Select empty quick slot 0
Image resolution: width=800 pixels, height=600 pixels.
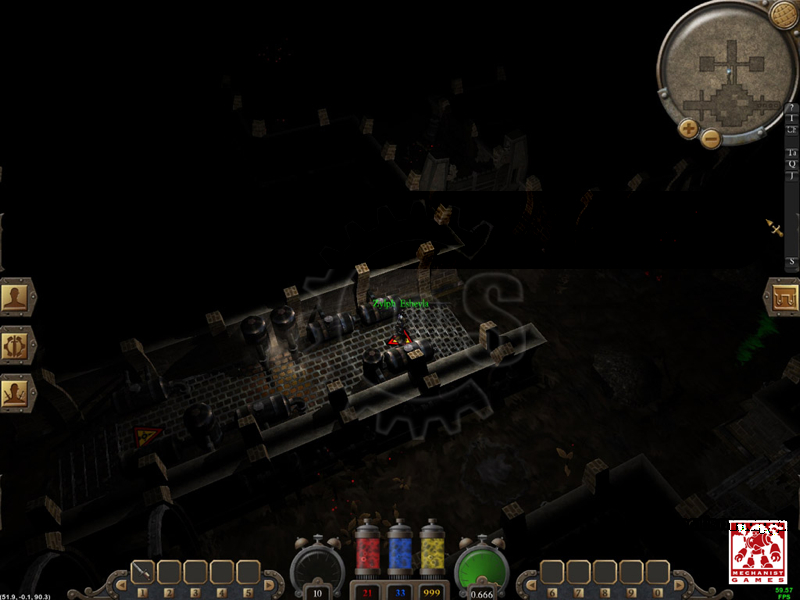click(657, 572)
